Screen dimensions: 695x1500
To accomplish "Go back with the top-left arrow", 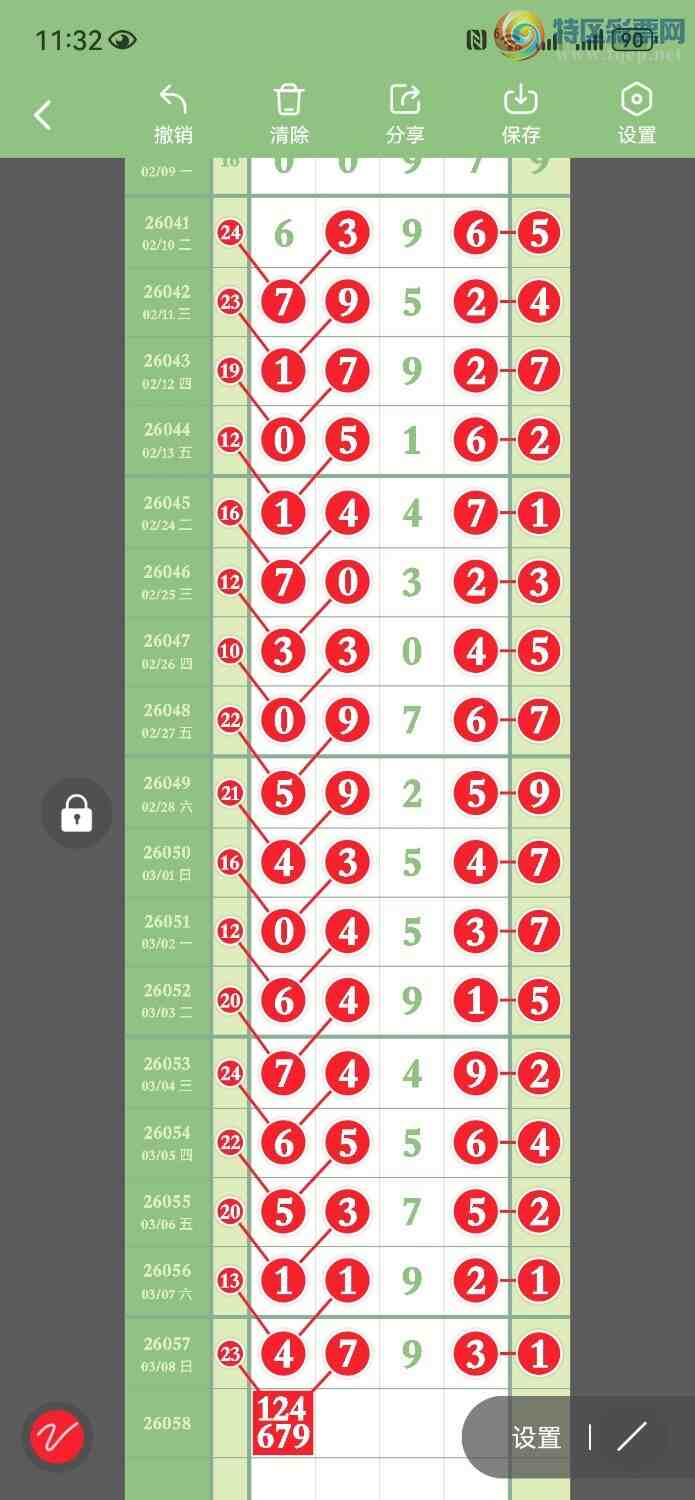I will tap(42, 115).
